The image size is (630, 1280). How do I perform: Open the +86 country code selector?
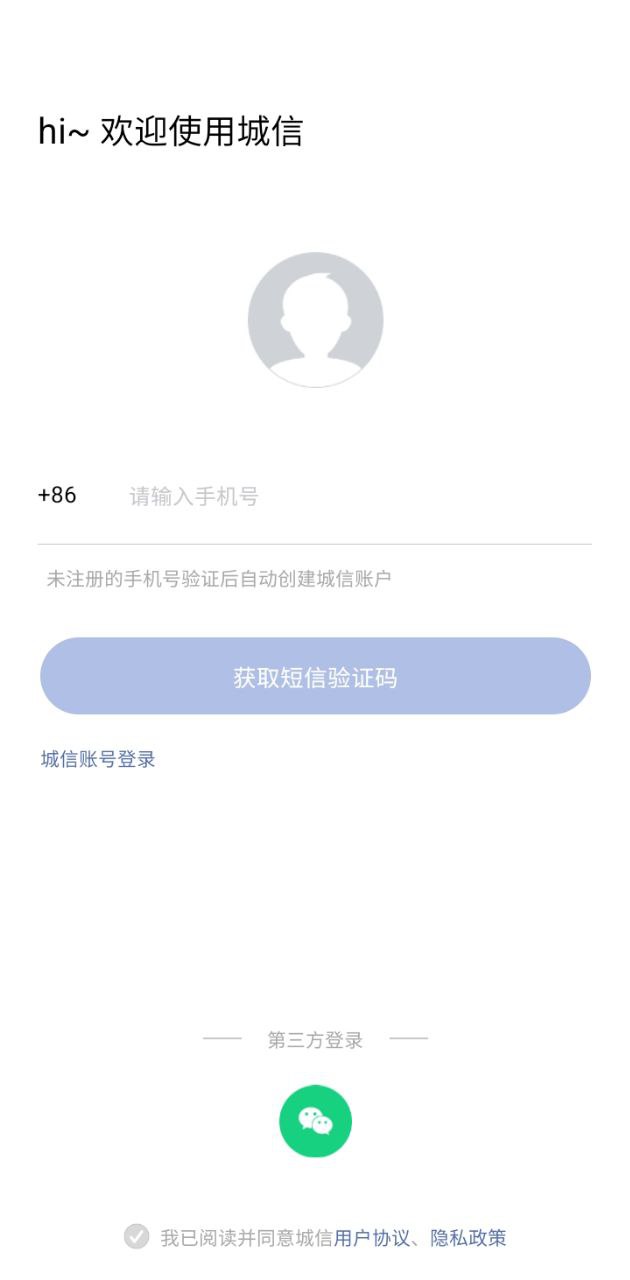[x=57, y=496]
